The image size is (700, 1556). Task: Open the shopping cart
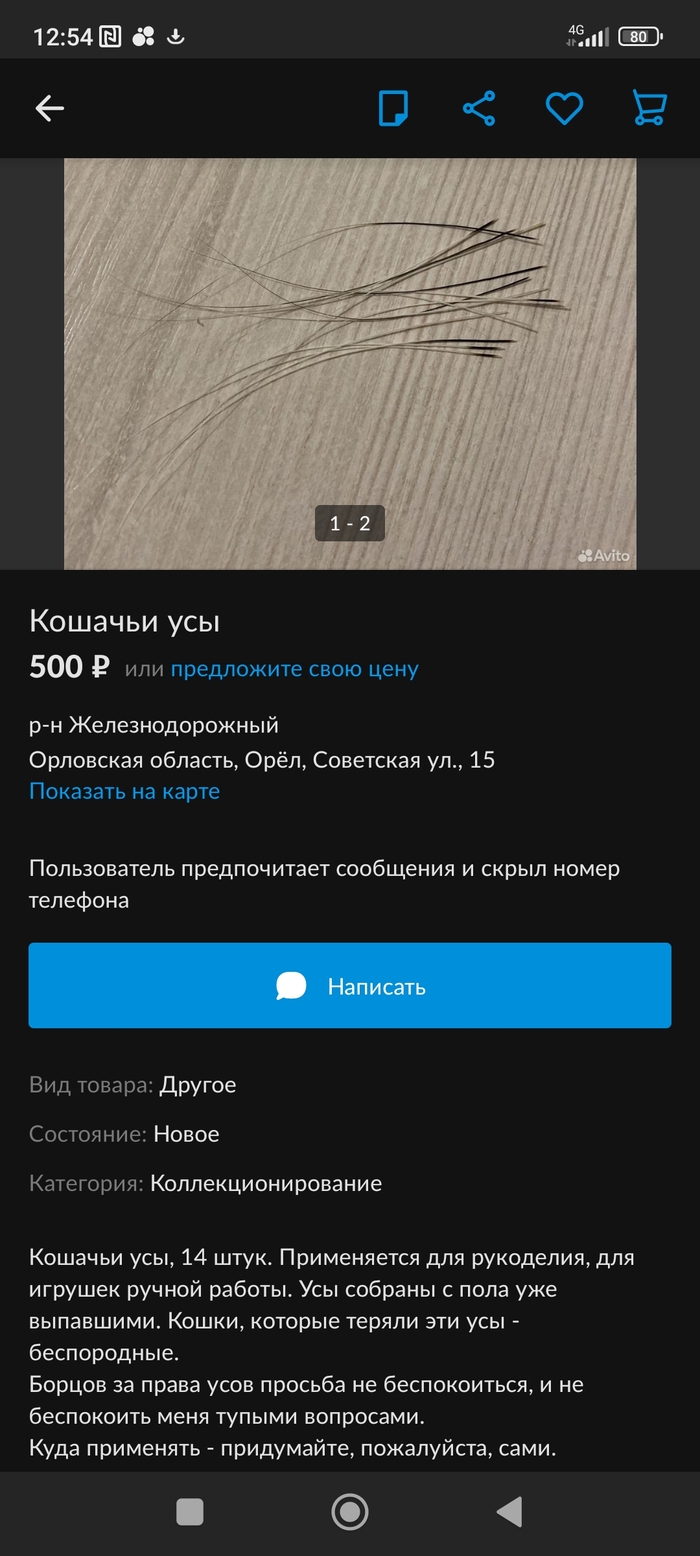(650, 108)
